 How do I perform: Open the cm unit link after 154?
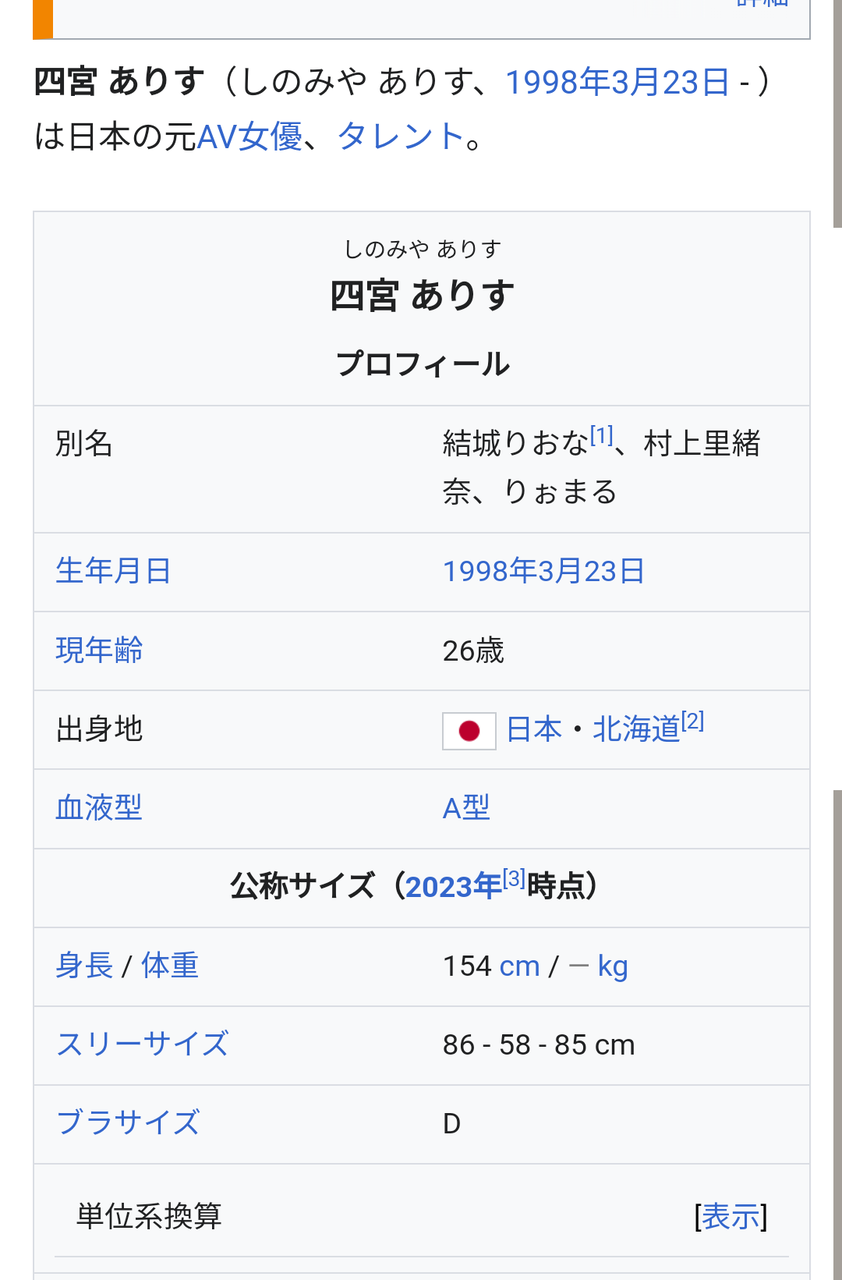coord(519,966)
